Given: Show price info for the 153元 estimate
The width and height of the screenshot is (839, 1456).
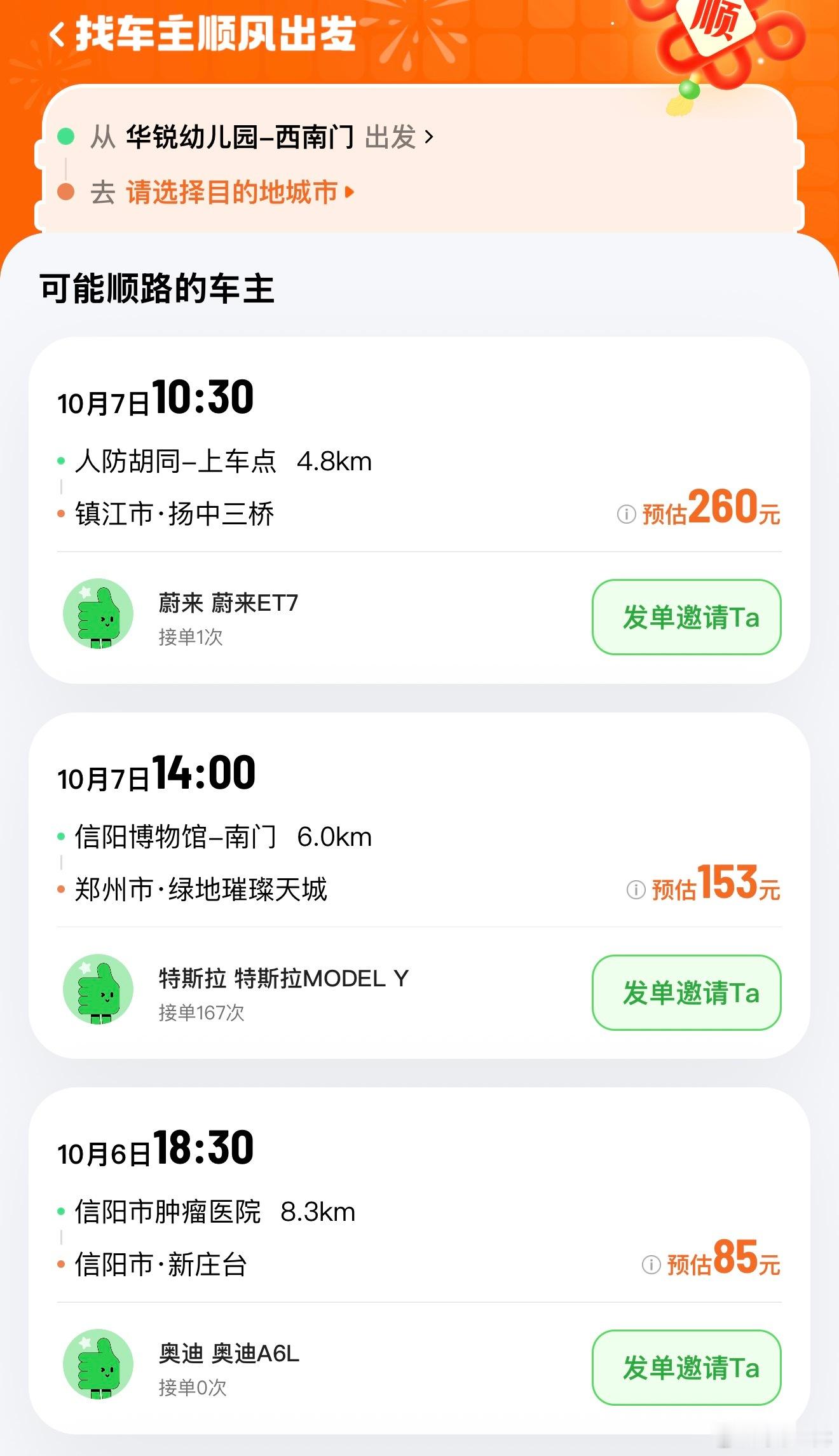Looking at the screenshot, I should pyautogui.click(x=636, y=889).
